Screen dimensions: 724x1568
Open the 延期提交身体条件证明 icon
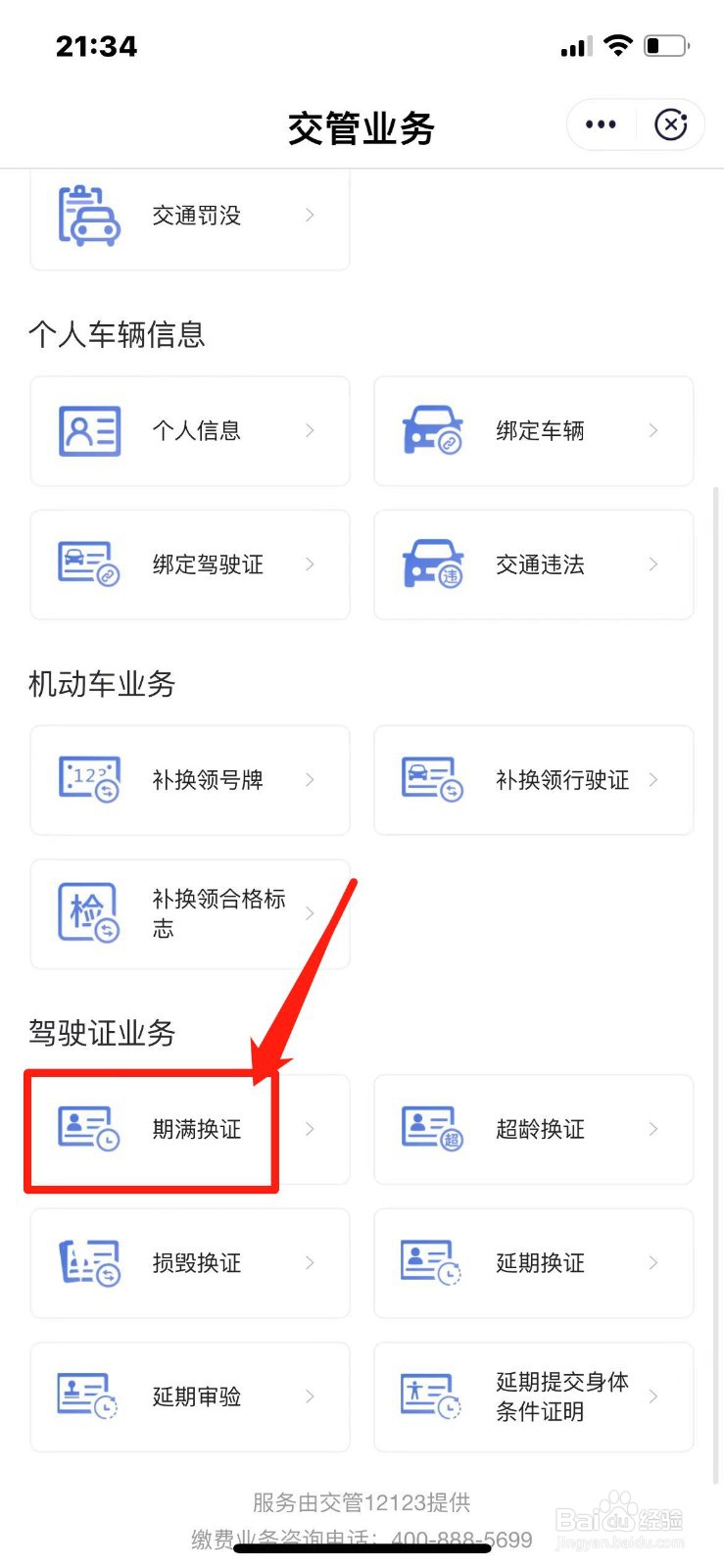(431, 1396)
